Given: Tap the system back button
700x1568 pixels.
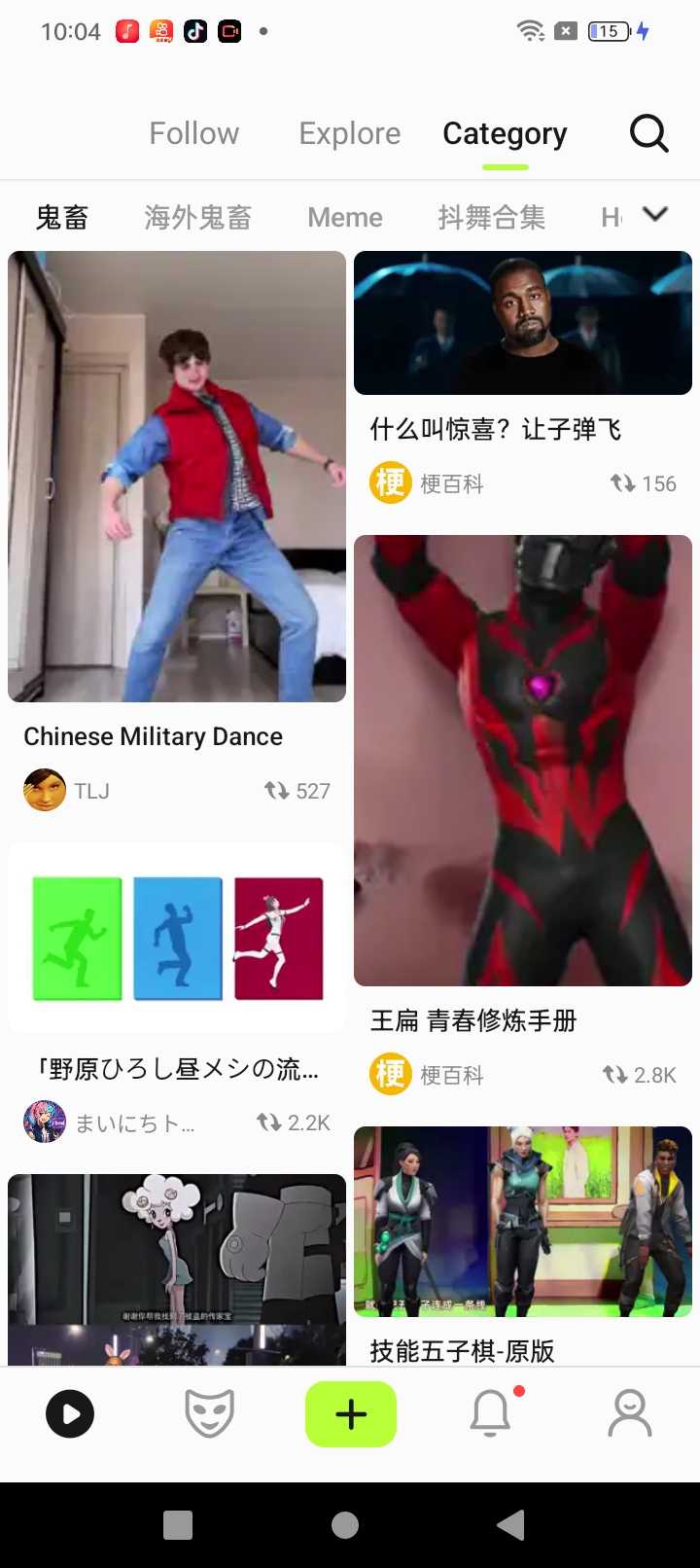Looking at the screenshot, I should [x=511, y=1524].
